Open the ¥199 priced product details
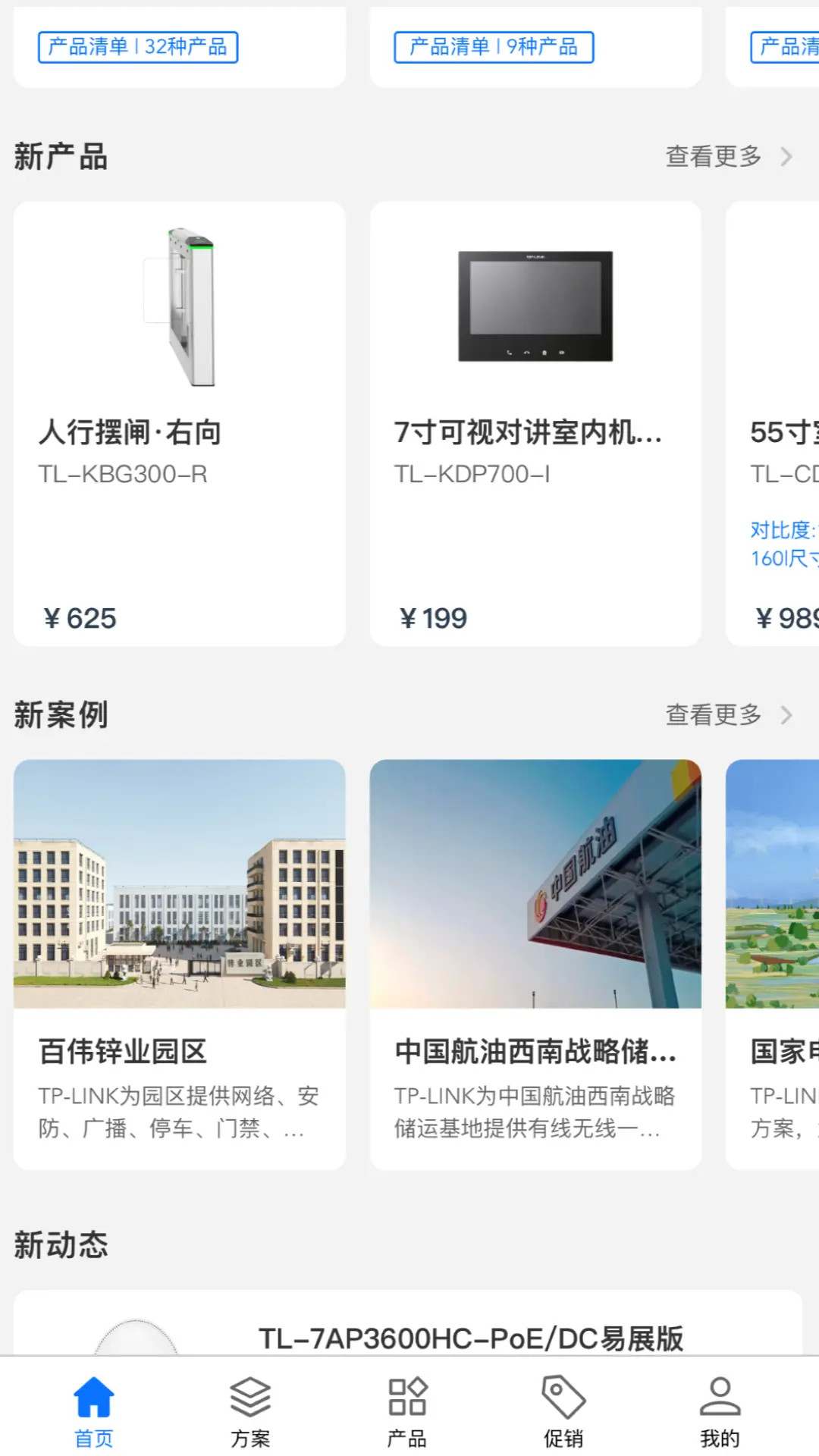The width and height of the screenshot is (819, 1456). tap(433, 617)
